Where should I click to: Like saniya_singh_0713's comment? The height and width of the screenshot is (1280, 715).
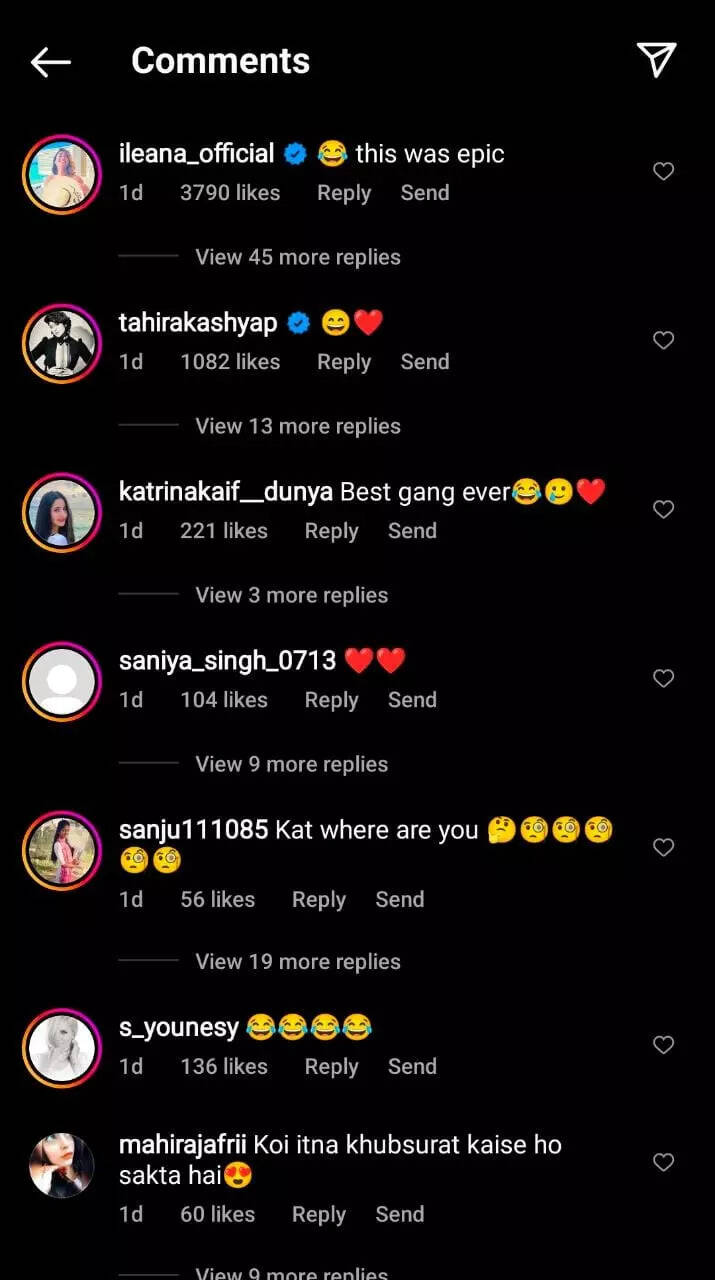(x=663, y=679)
